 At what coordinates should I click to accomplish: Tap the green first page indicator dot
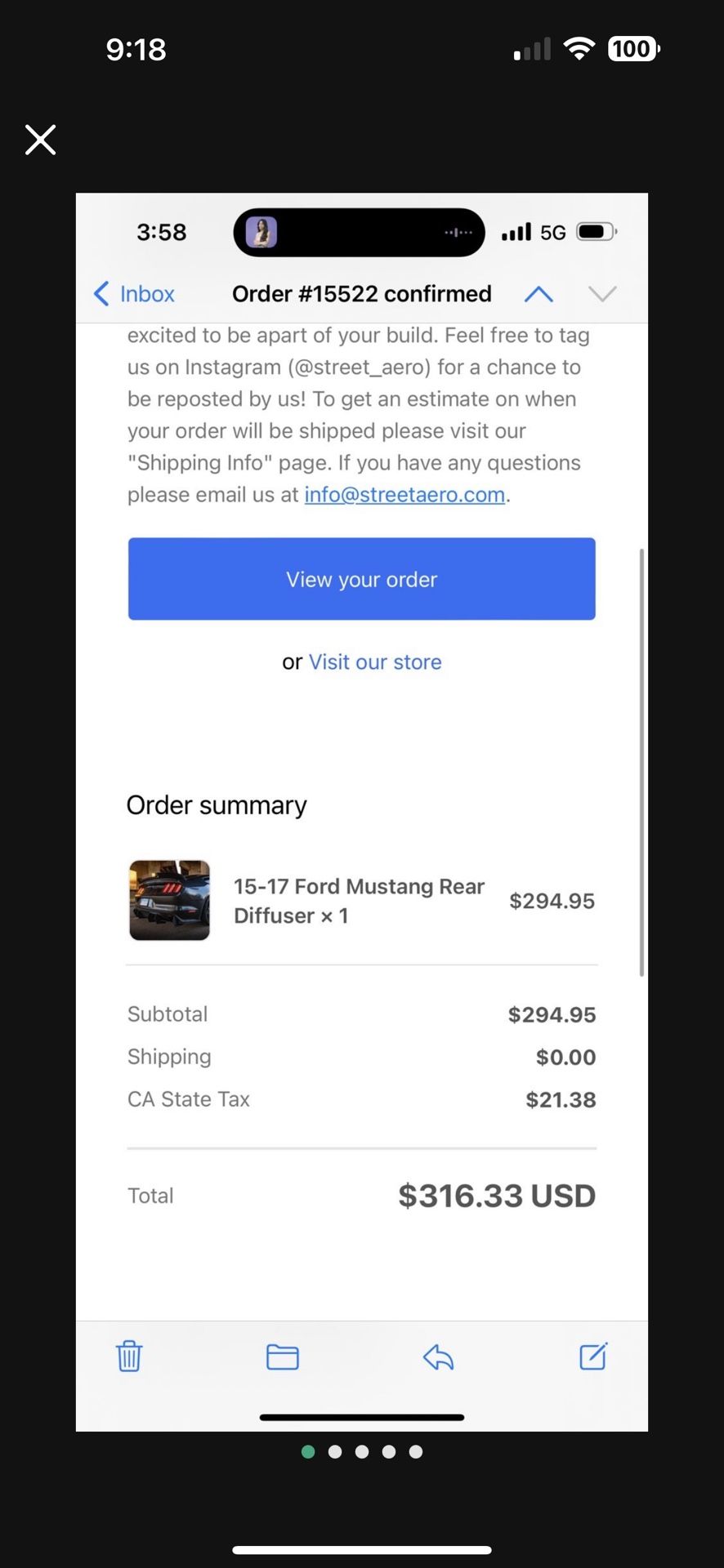(308, 1451)
